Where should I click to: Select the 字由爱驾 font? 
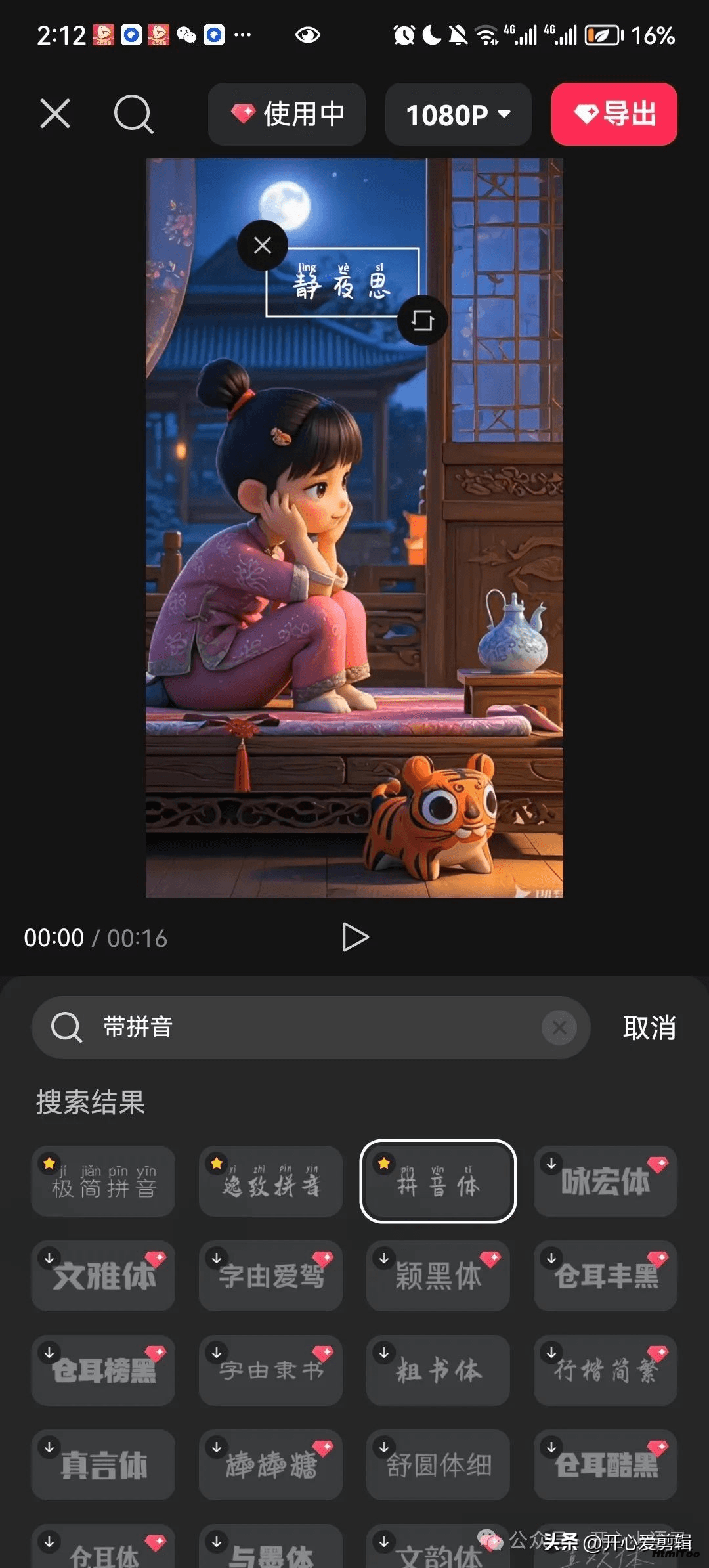[271, 1276]
